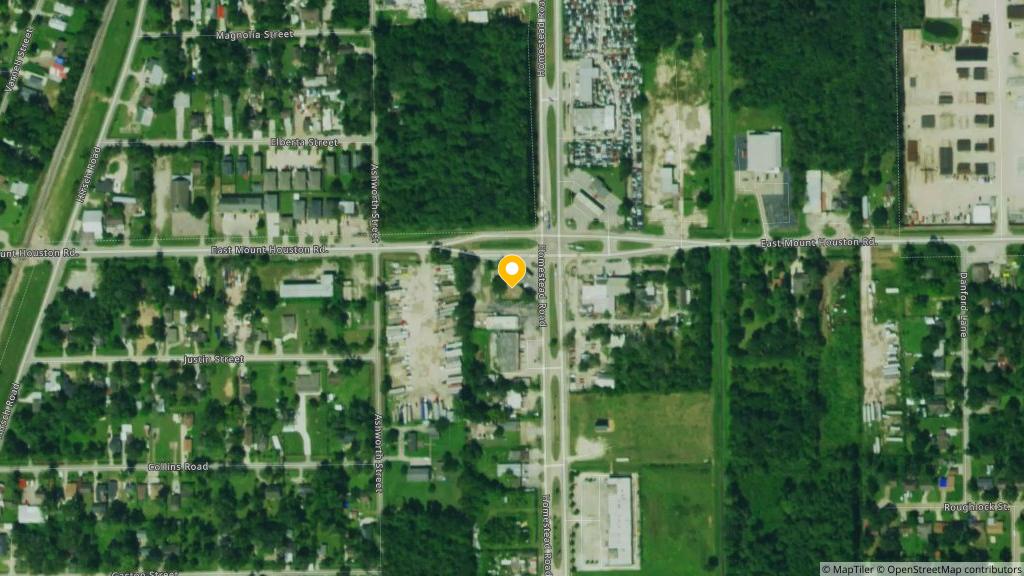Open the OpenStreetMap contributors link

point(952,569)
